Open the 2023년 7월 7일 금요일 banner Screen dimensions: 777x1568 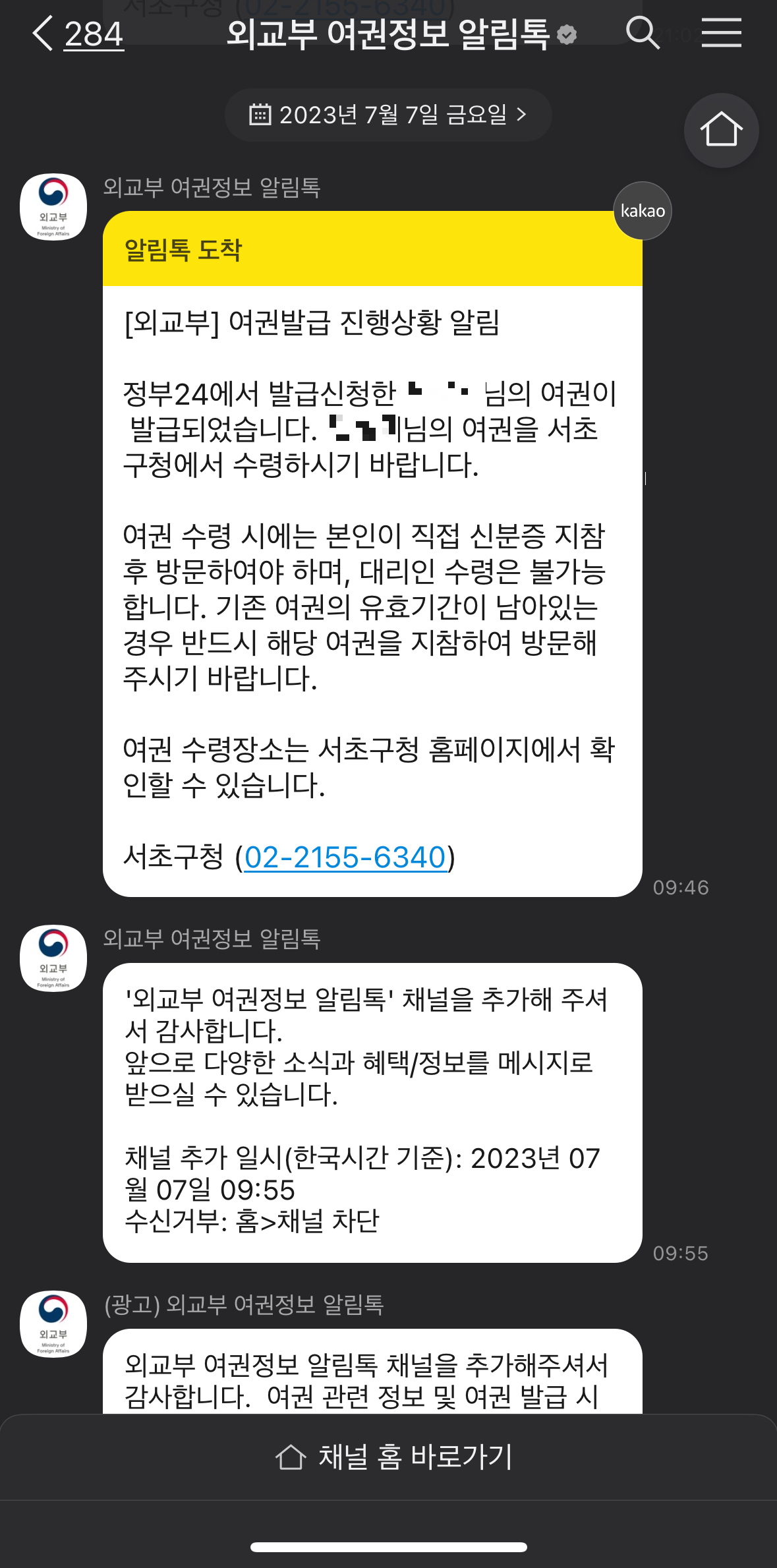[x=389, y=113]
